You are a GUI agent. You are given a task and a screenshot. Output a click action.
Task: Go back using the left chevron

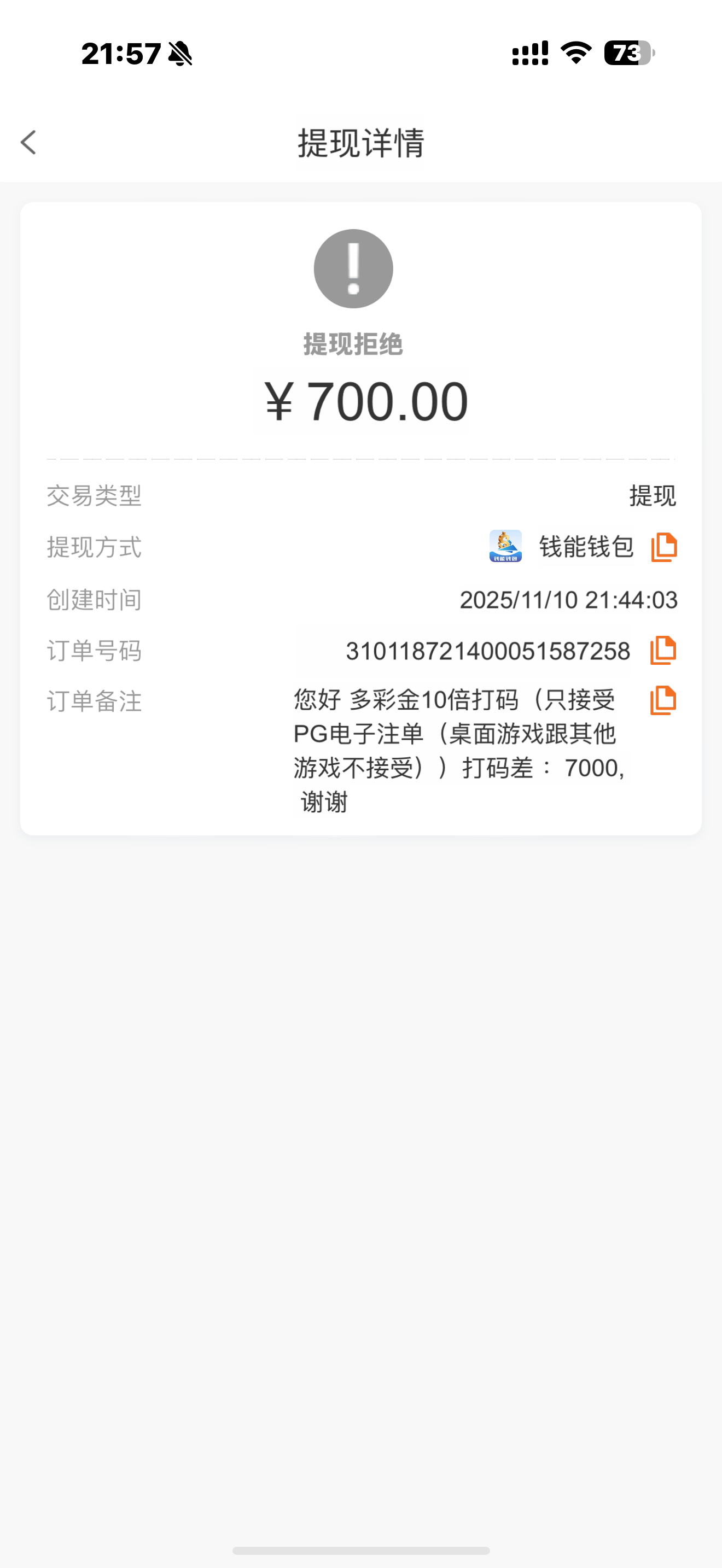pyautogui.click(x=27, y=144)
